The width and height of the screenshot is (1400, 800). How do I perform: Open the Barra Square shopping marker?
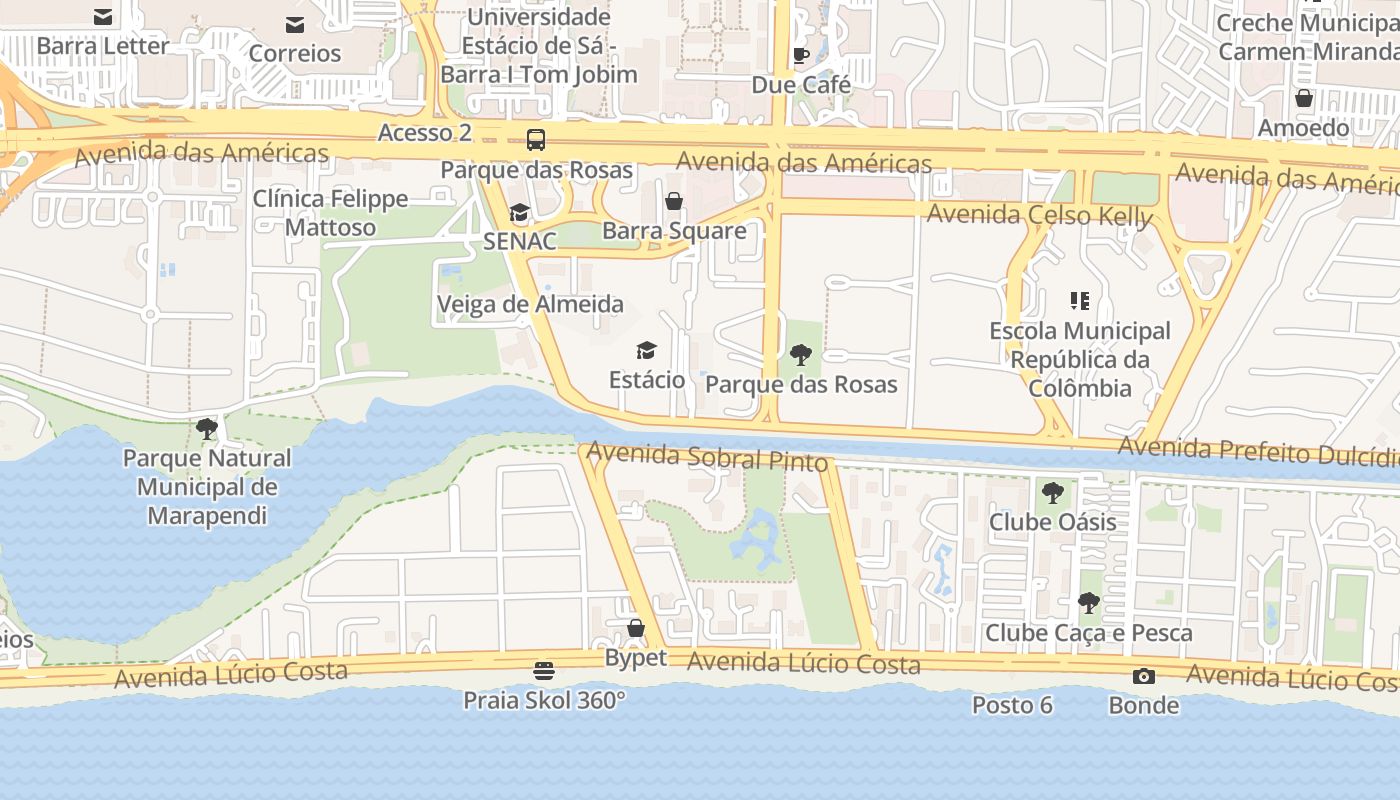tap(674, 202)
